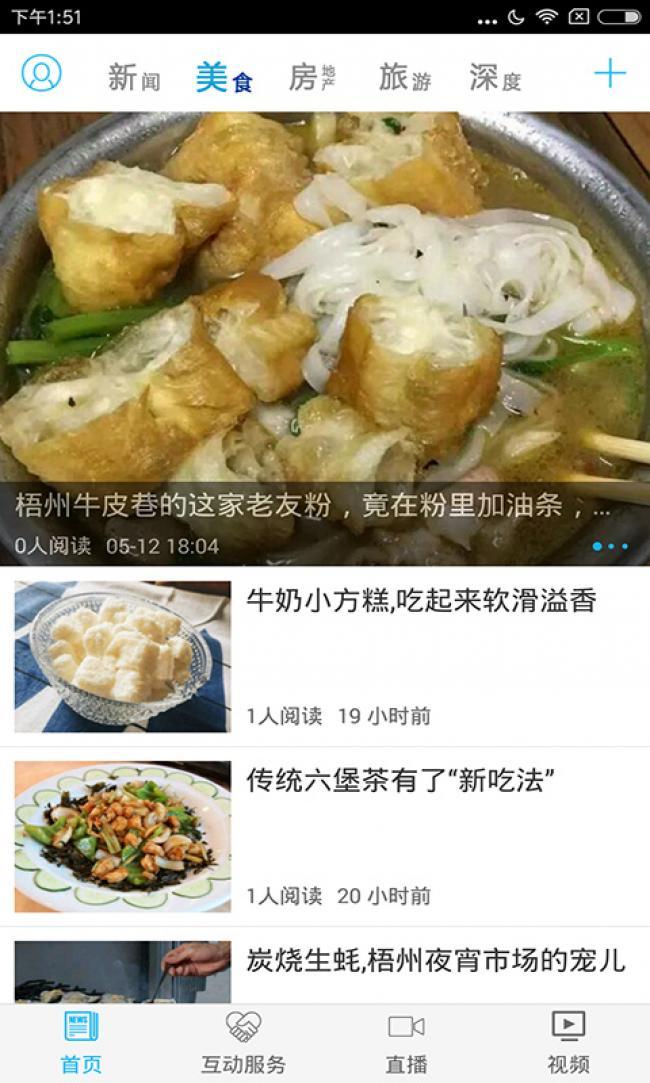Go to the 首页 tab
The width and height of the screenshot is (650, 1083).
pyautogui.click(x=82, y=1043)
